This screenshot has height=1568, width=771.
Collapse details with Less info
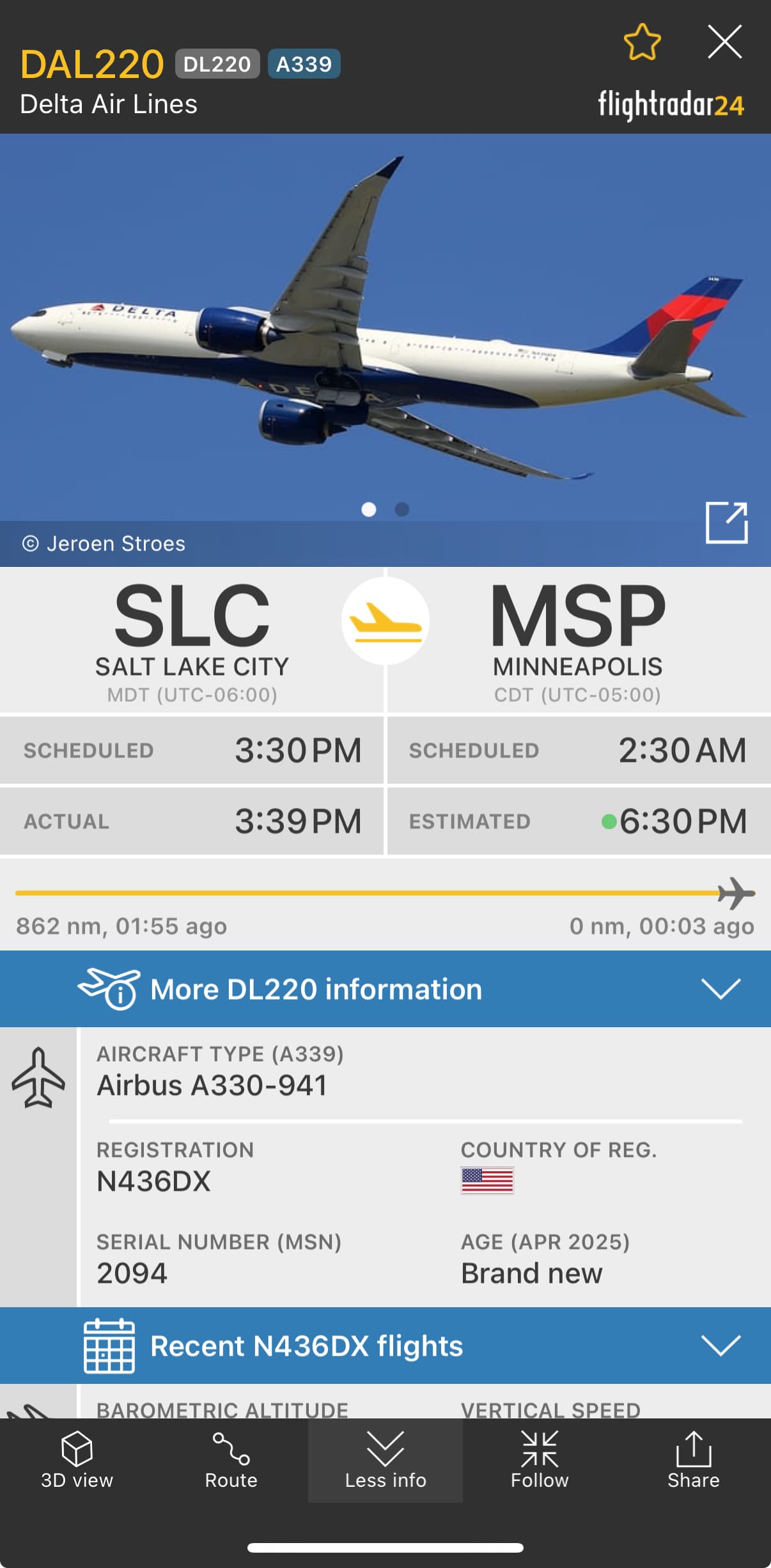point(385,1460)
